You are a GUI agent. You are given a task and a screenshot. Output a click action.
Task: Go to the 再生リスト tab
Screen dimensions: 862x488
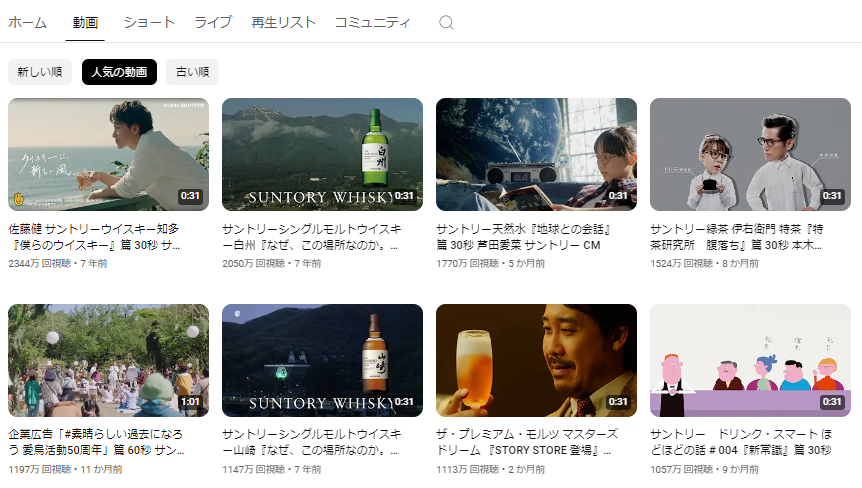point(283,22)
